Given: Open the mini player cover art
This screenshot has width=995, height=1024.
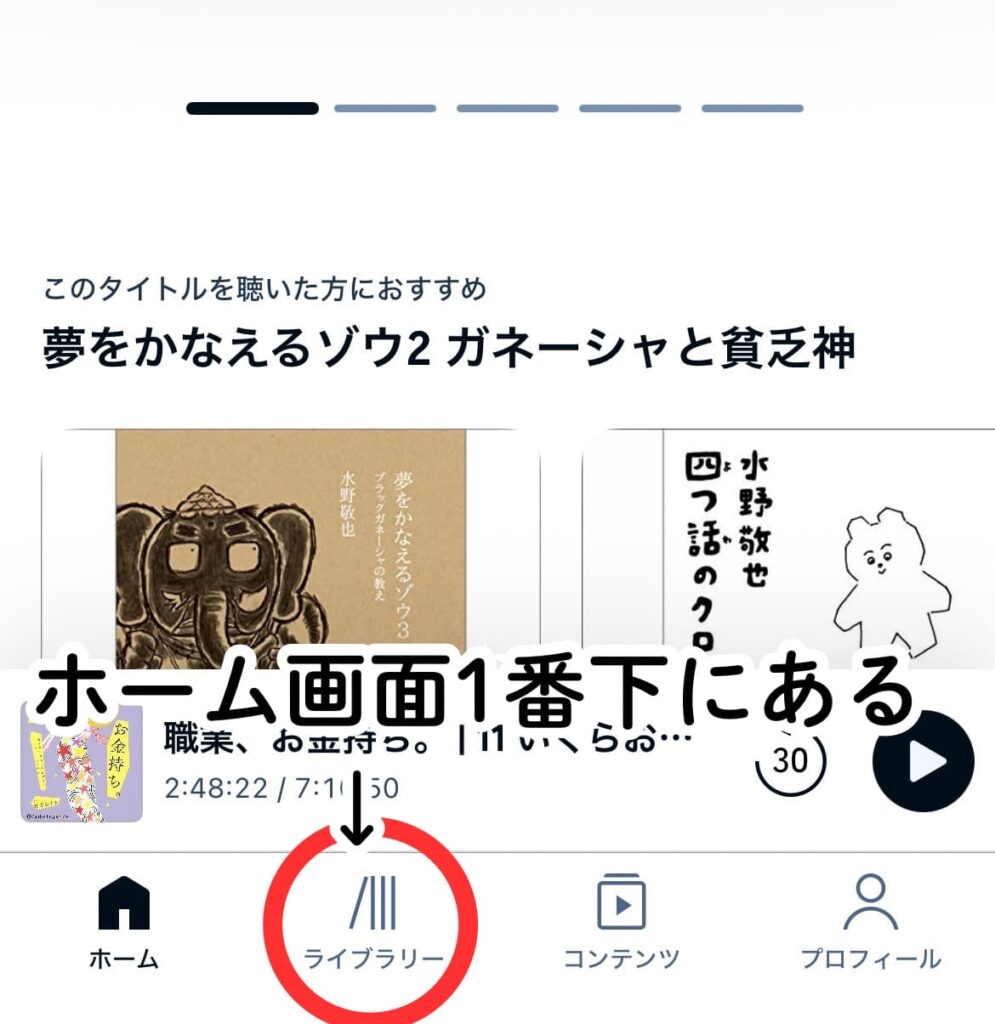Looking at the screenshot, I should 82,762.
